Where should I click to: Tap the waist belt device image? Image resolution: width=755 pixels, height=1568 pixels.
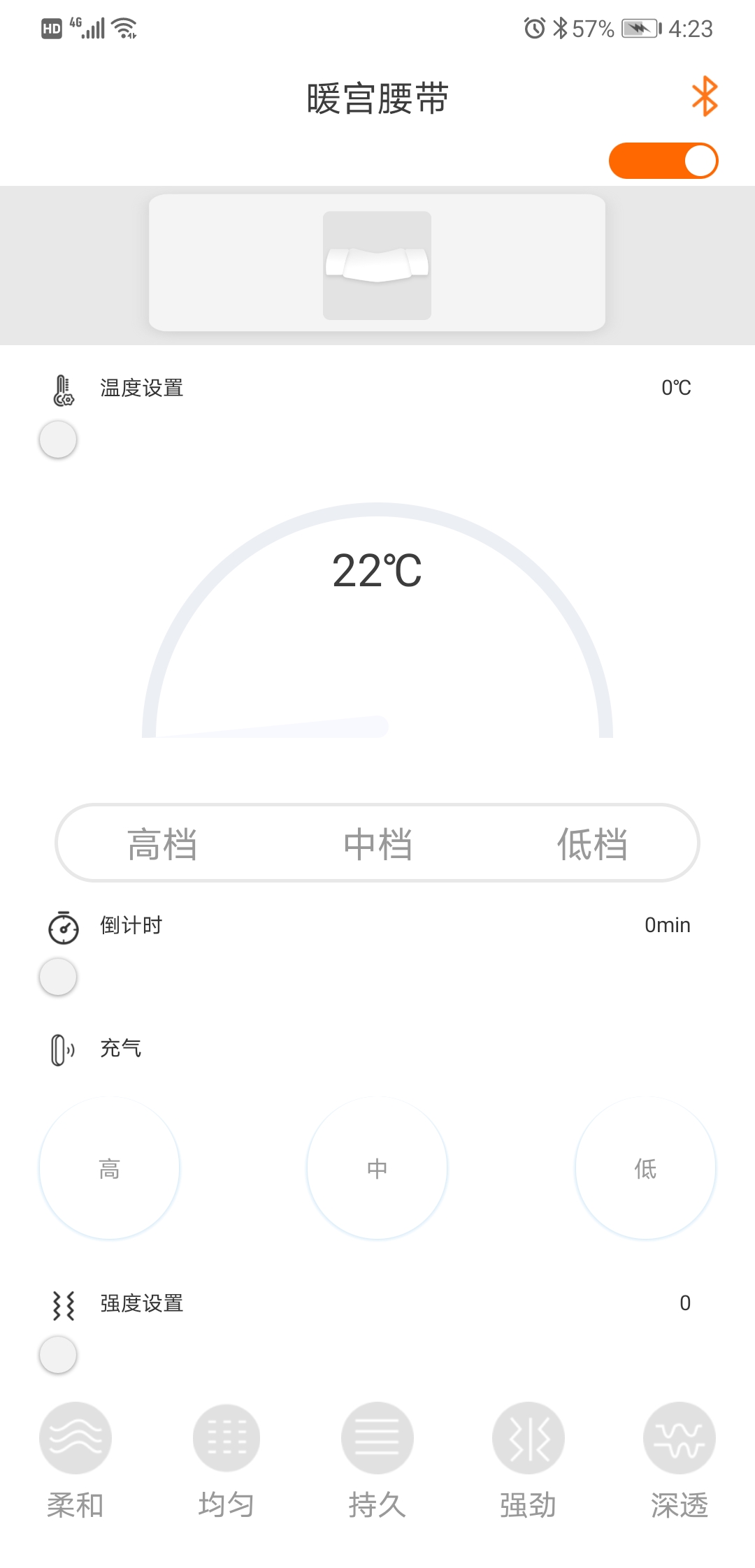(377, 266)
